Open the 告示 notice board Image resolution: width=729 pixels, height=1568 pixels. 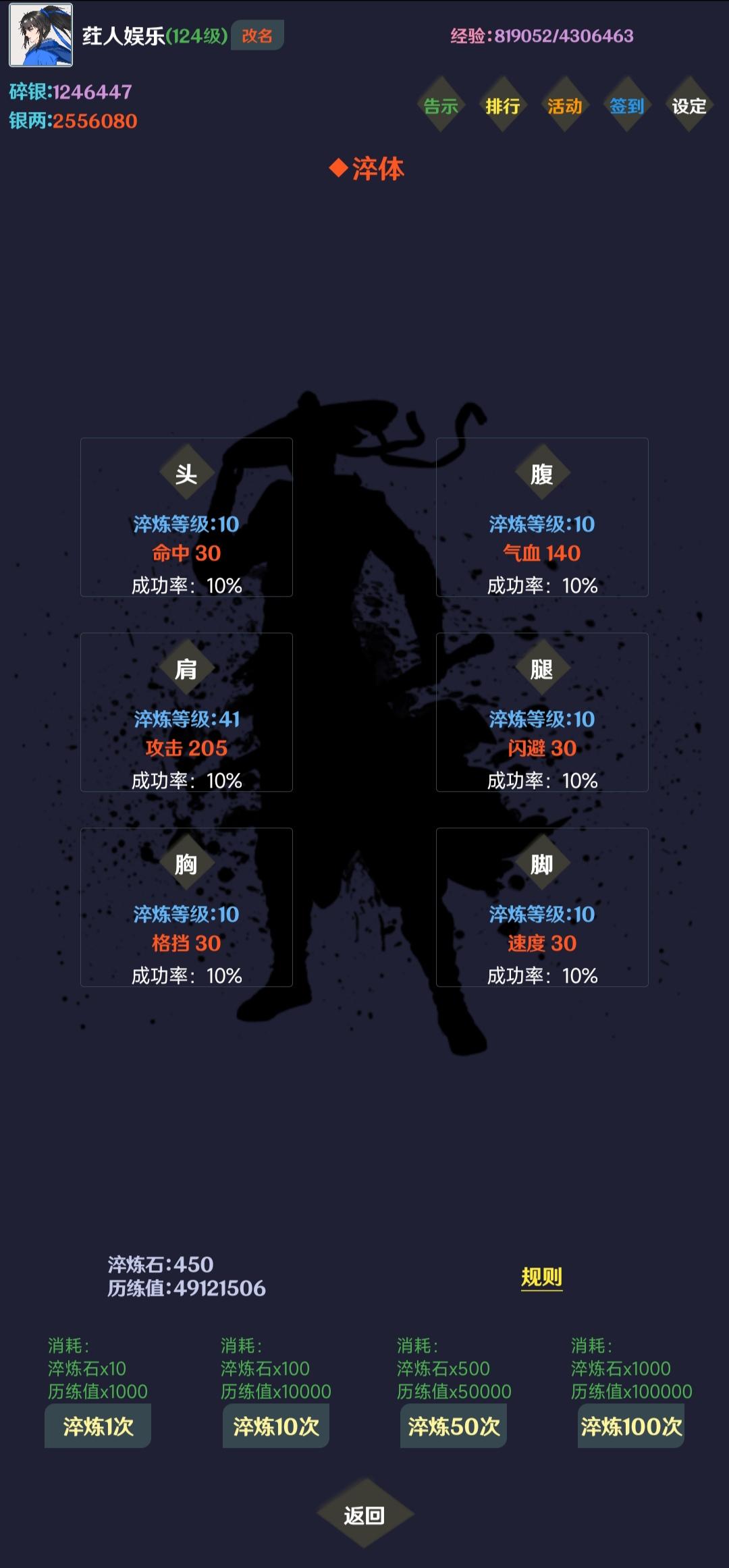(441, 106)
